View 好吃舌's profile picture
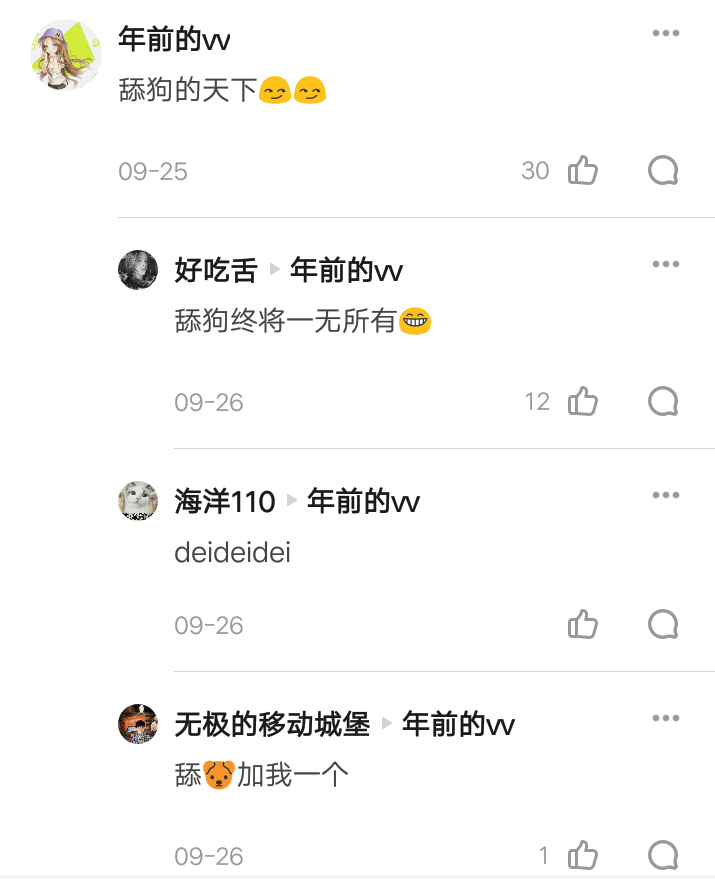This screenshot has width=715, height=884. [x=138, y=270]
